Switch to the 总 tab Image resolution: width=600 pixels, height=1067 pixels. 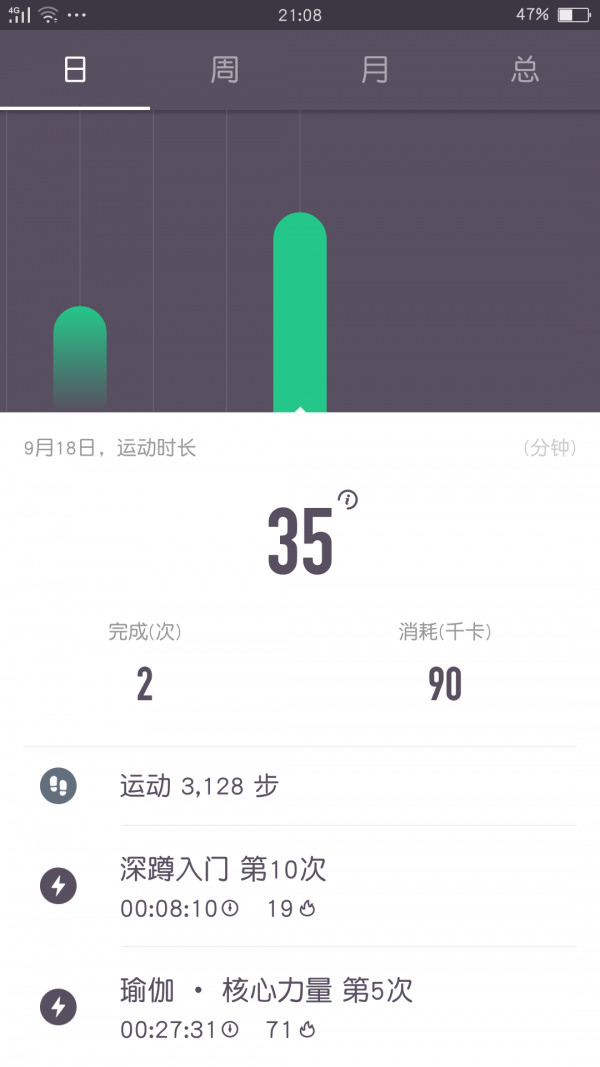coord(525,69)
